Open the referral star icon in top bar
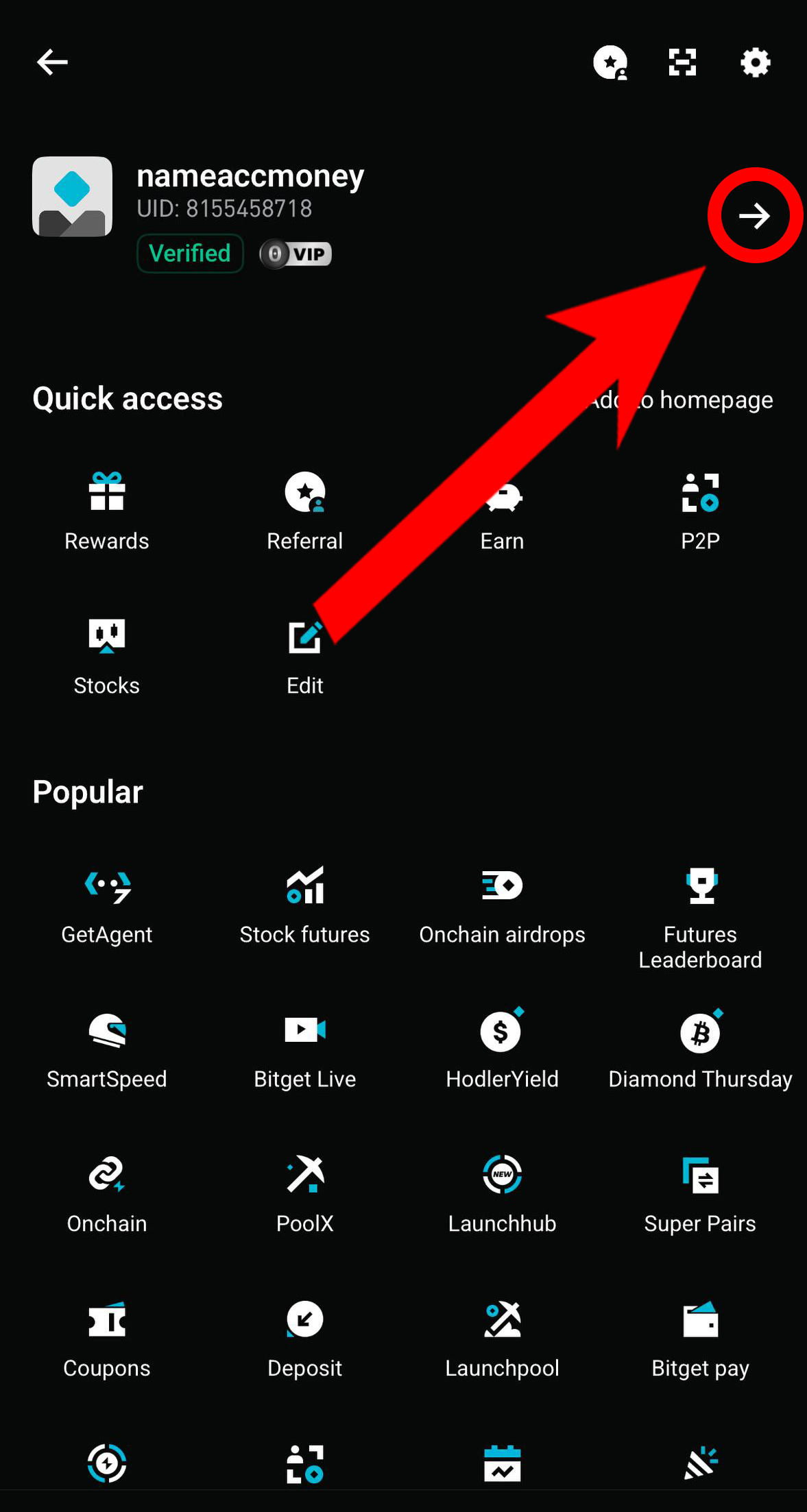Viewport: 807px width, 1512px height. (610, 62)
